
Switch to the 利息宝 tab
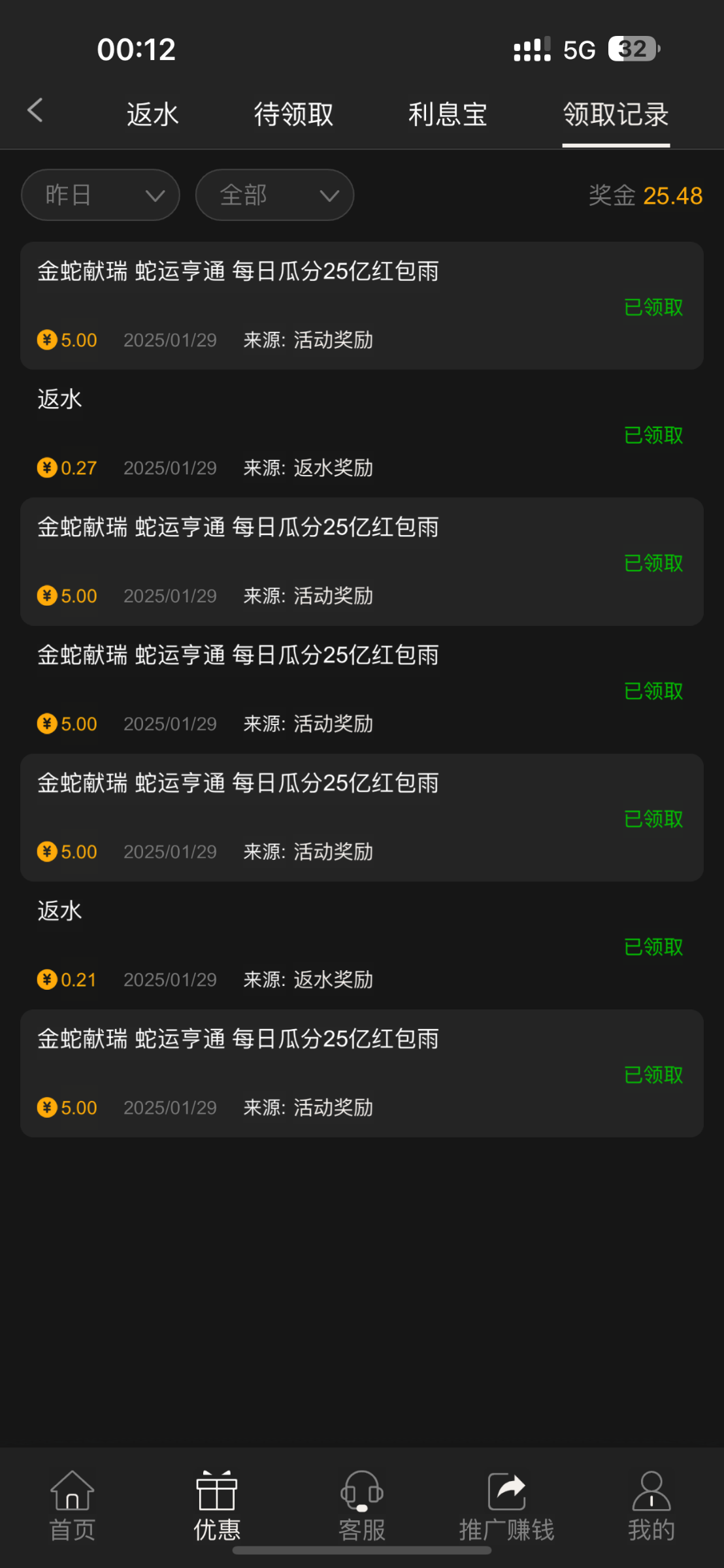point(448,114)
